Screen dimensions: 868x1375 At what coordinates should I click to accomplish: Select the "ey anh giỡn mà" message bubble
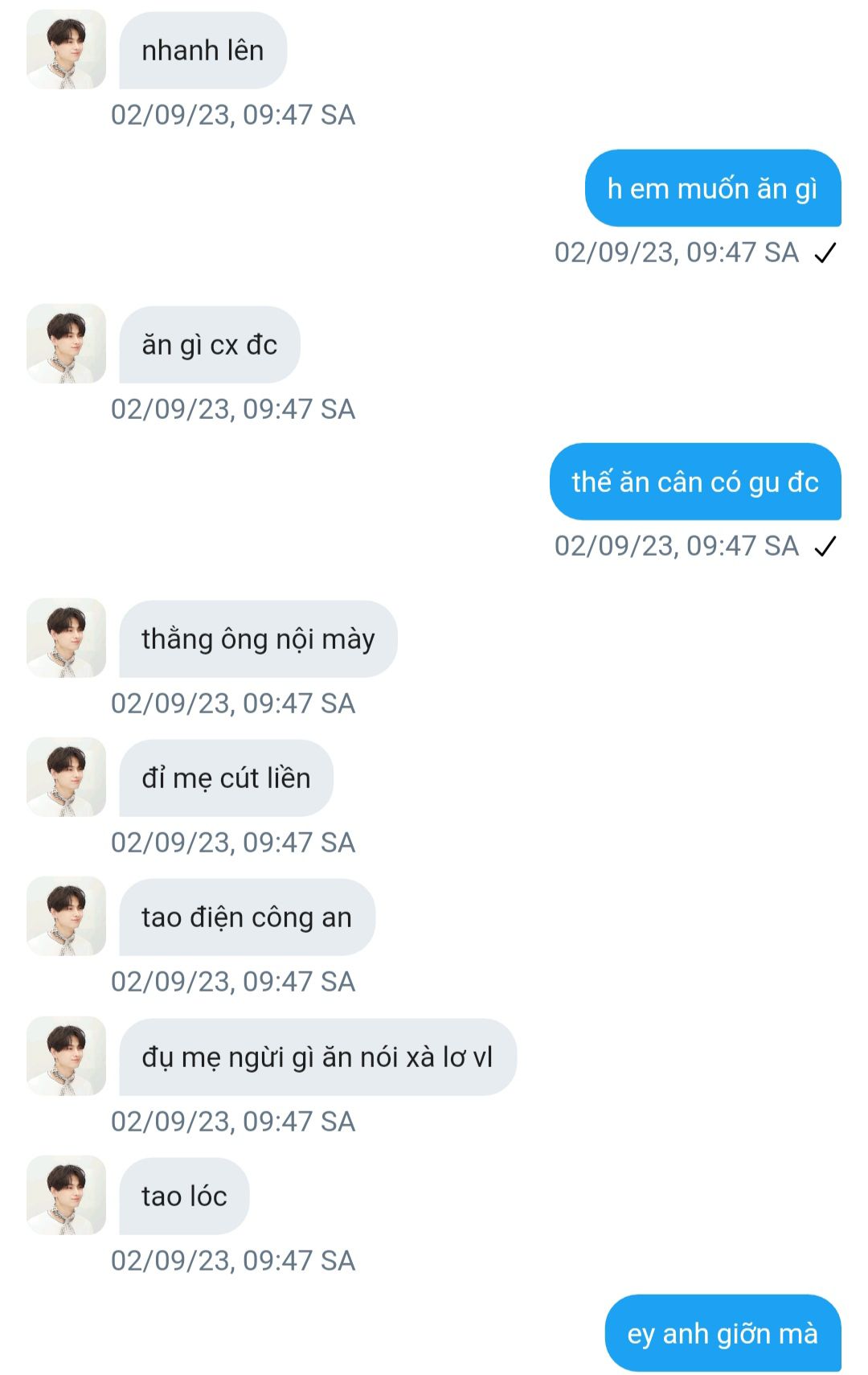click(x=722, y=1333)
